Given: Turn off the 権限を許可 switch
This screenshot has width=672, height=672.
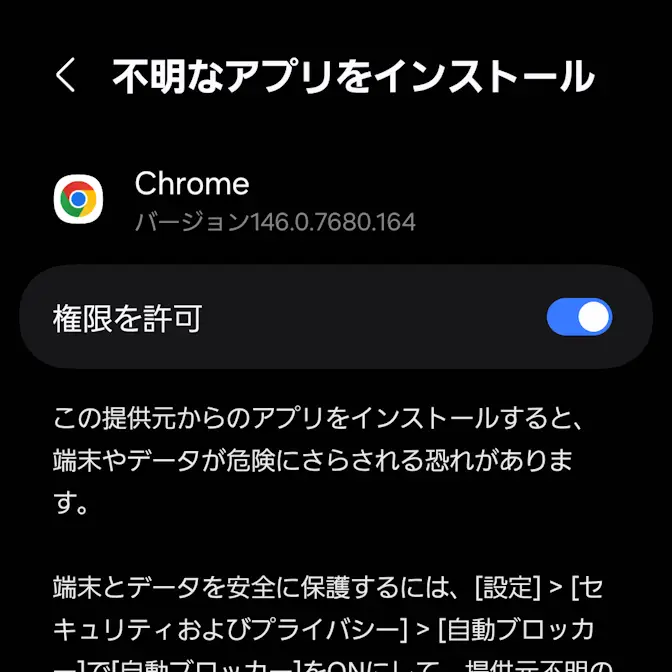Looking at the screenshot, I should pyautogui.click(x=579, y=318).
